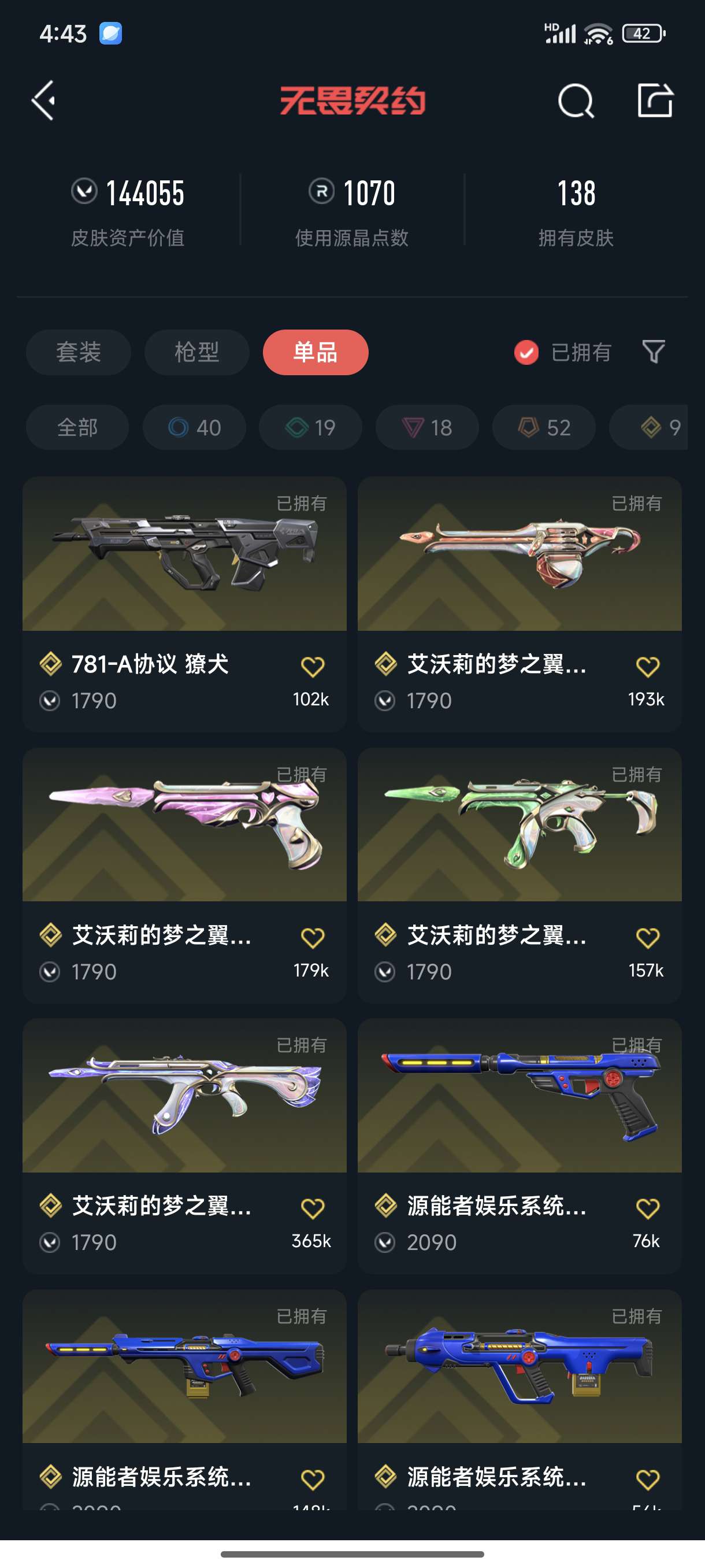Viewport: 705px width, 1568px height.
Task: Open the search magnifier icon
Action: [576, 101]
